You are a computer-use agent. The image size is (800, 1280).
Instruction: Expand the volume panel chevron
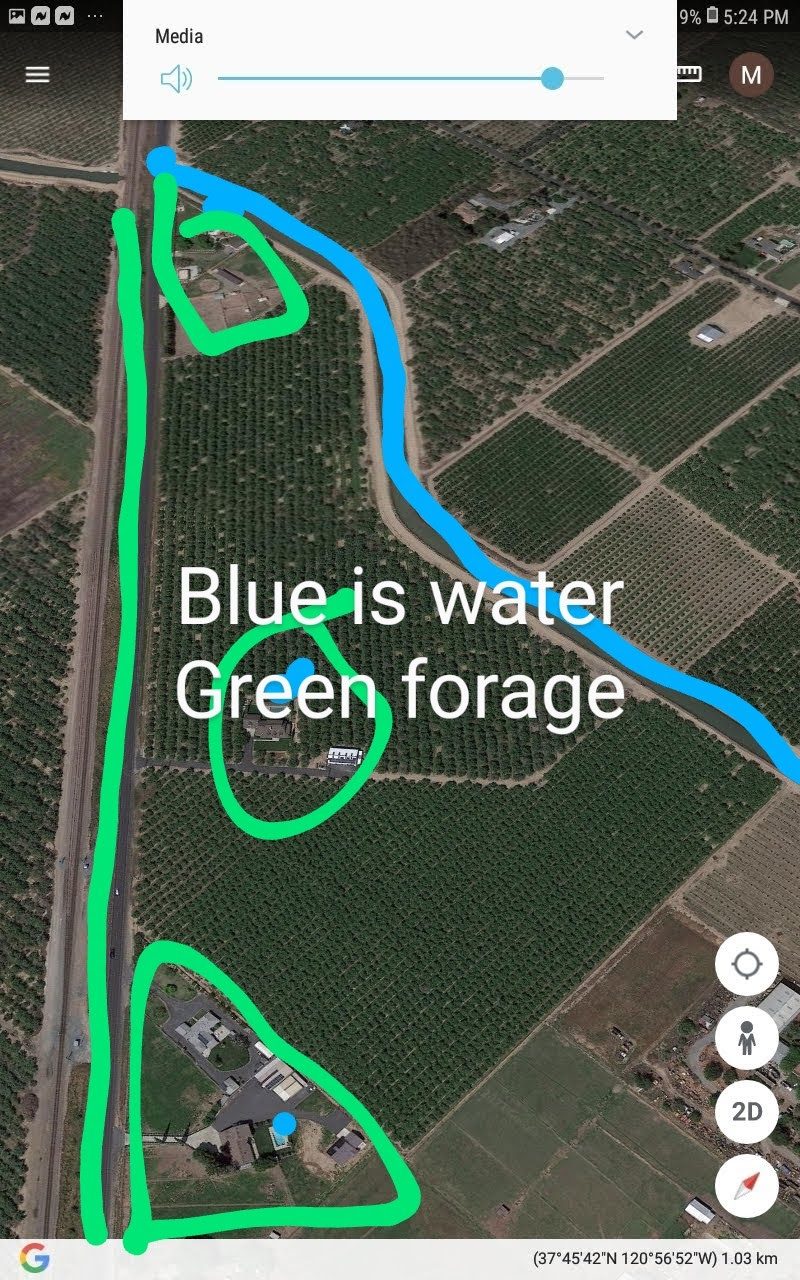634,35
